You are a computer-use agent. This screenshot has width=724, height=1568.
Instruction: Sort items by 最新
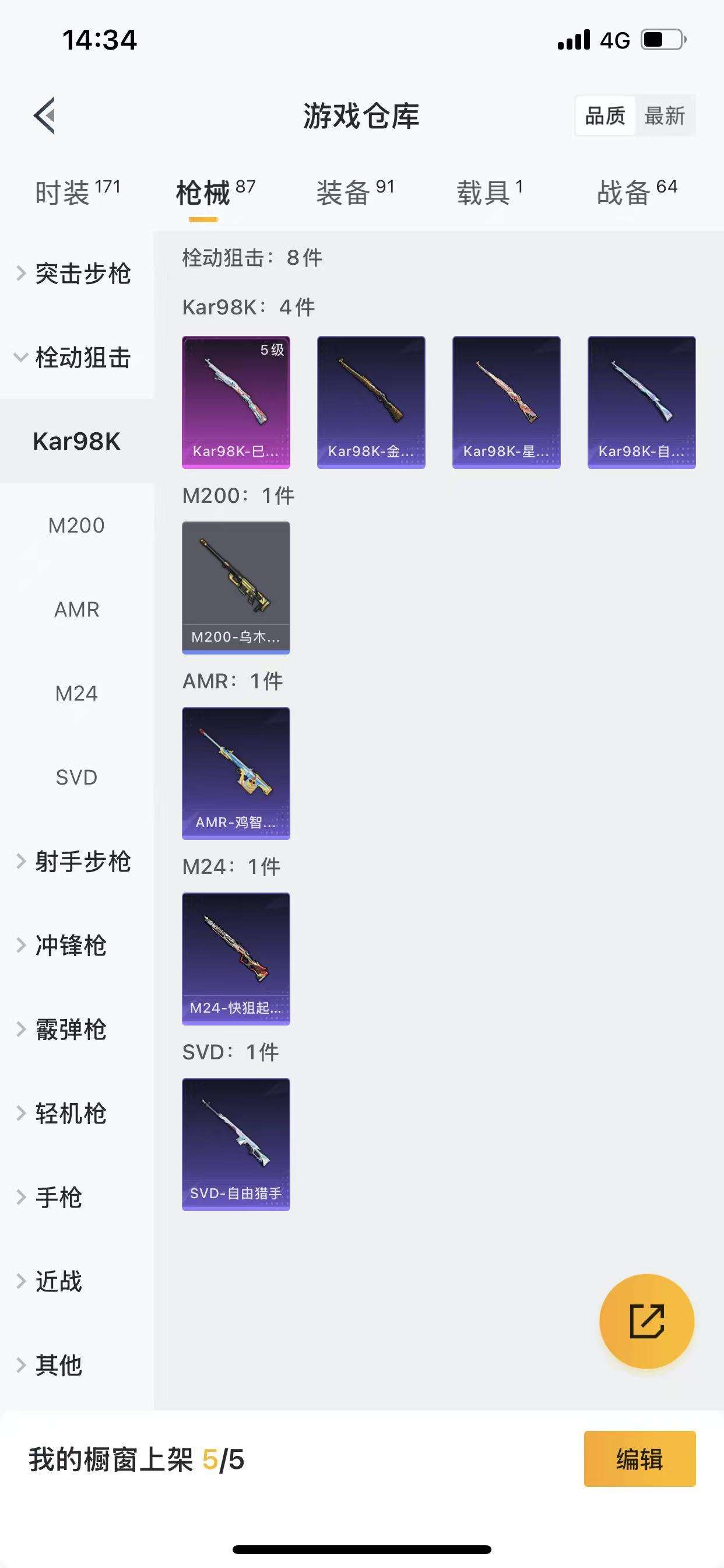[x=665, y=116]
